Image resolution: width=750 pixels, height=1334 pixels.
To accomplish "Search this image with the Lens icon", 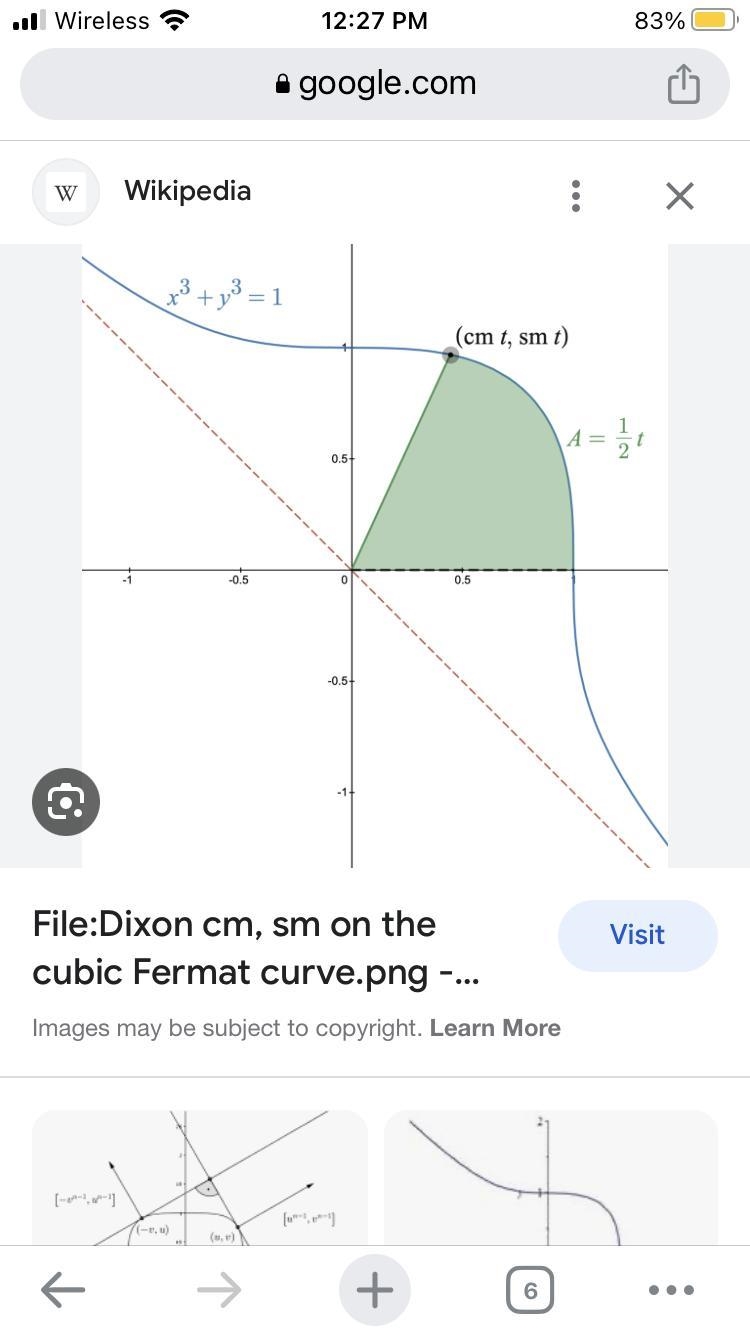I will 66,801.
